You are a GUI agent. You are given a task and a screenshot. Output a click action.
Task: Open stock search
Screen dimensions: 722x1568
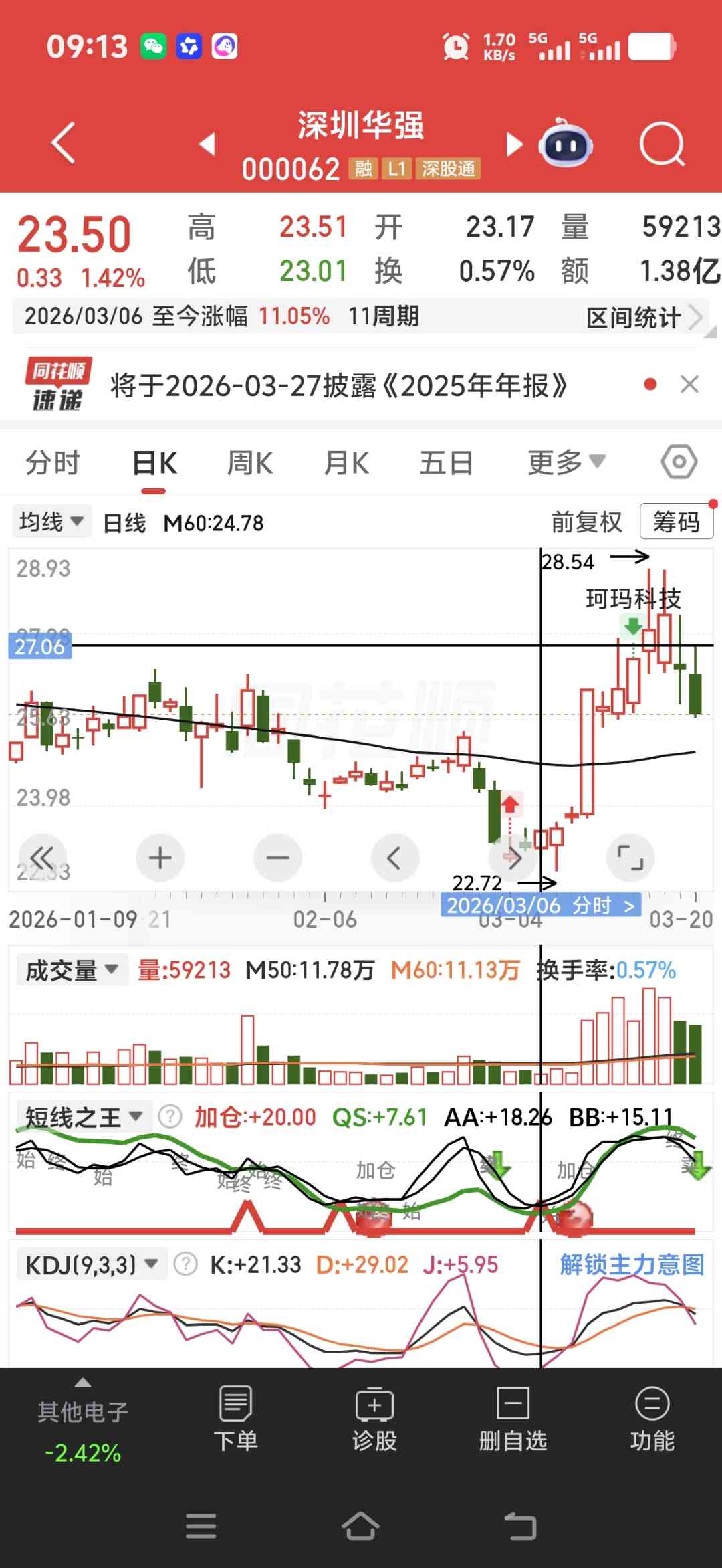(661, 144)
